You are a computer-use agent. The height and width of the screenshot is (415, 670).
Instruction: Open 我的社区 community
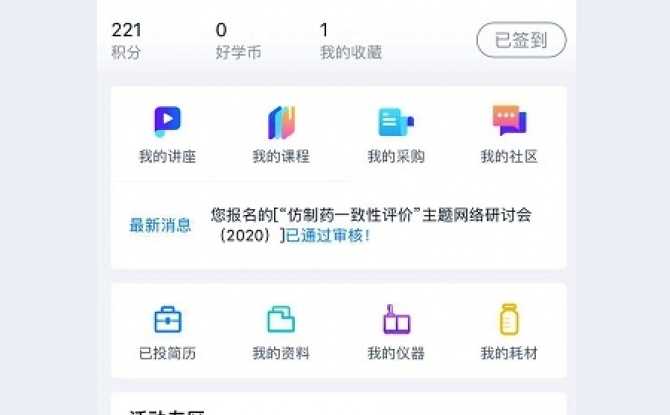(509, 134)
